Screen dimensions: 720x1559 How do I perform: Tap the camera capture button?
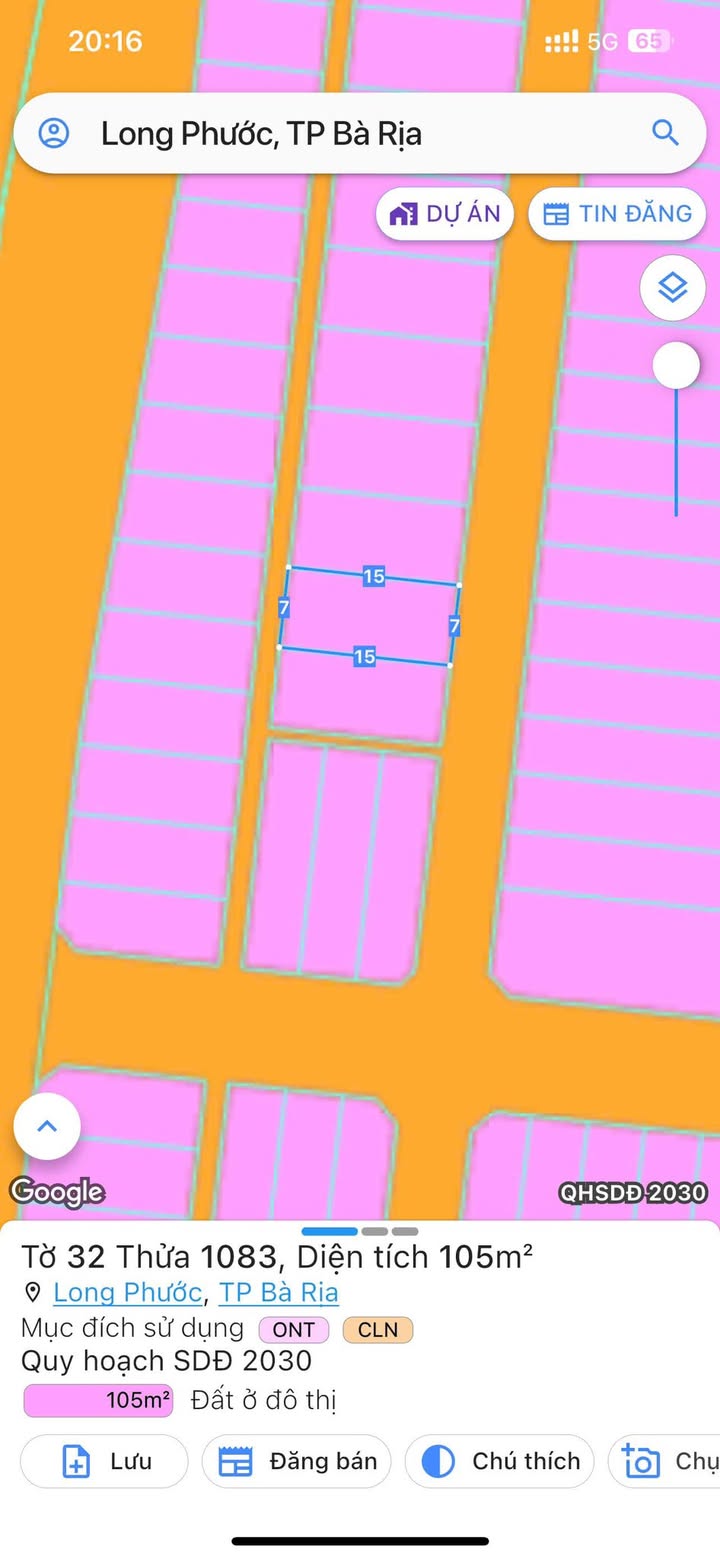[664, 1461]
